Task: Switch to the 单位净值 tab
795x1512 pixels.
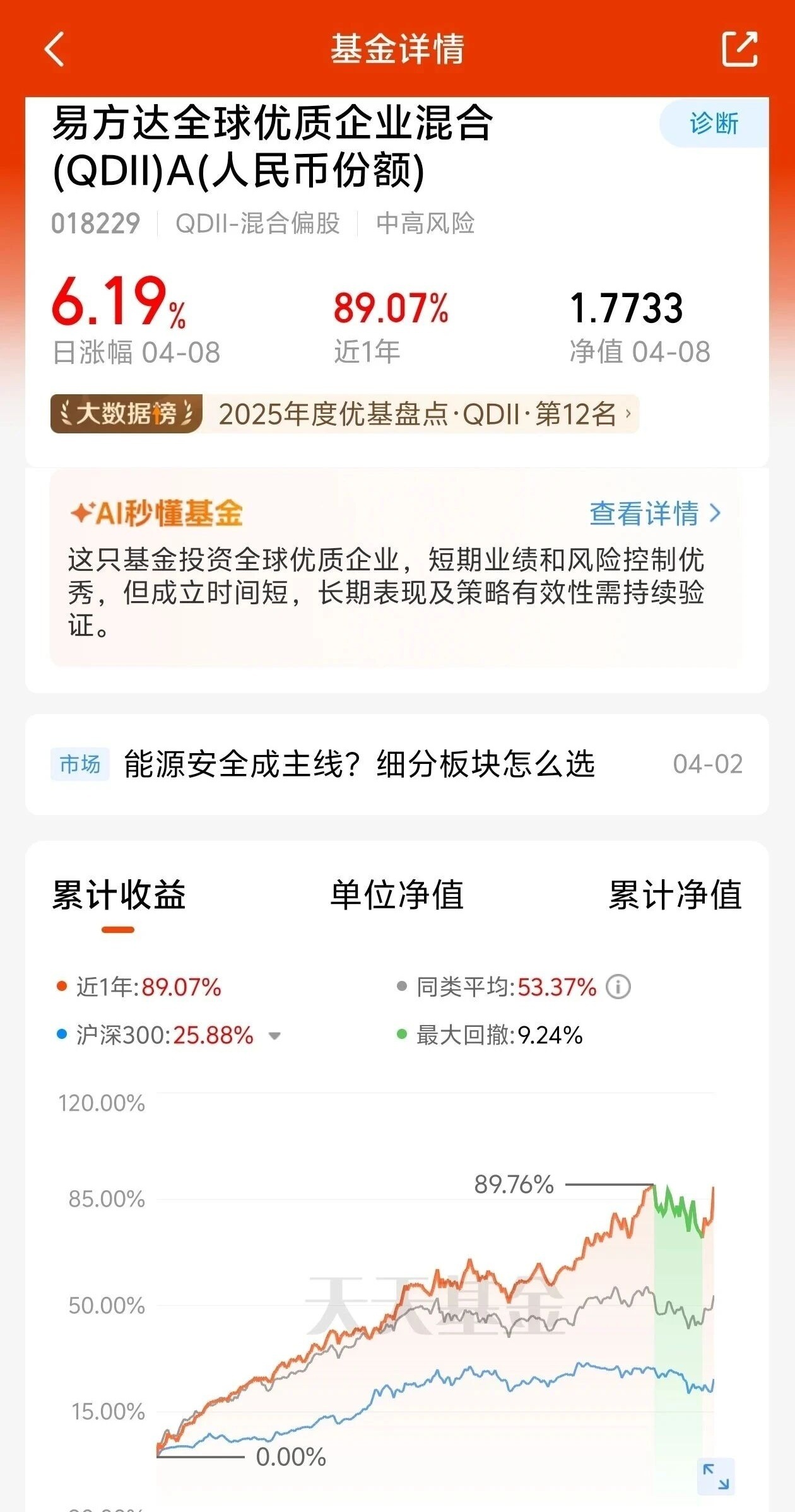Action: 397,896
